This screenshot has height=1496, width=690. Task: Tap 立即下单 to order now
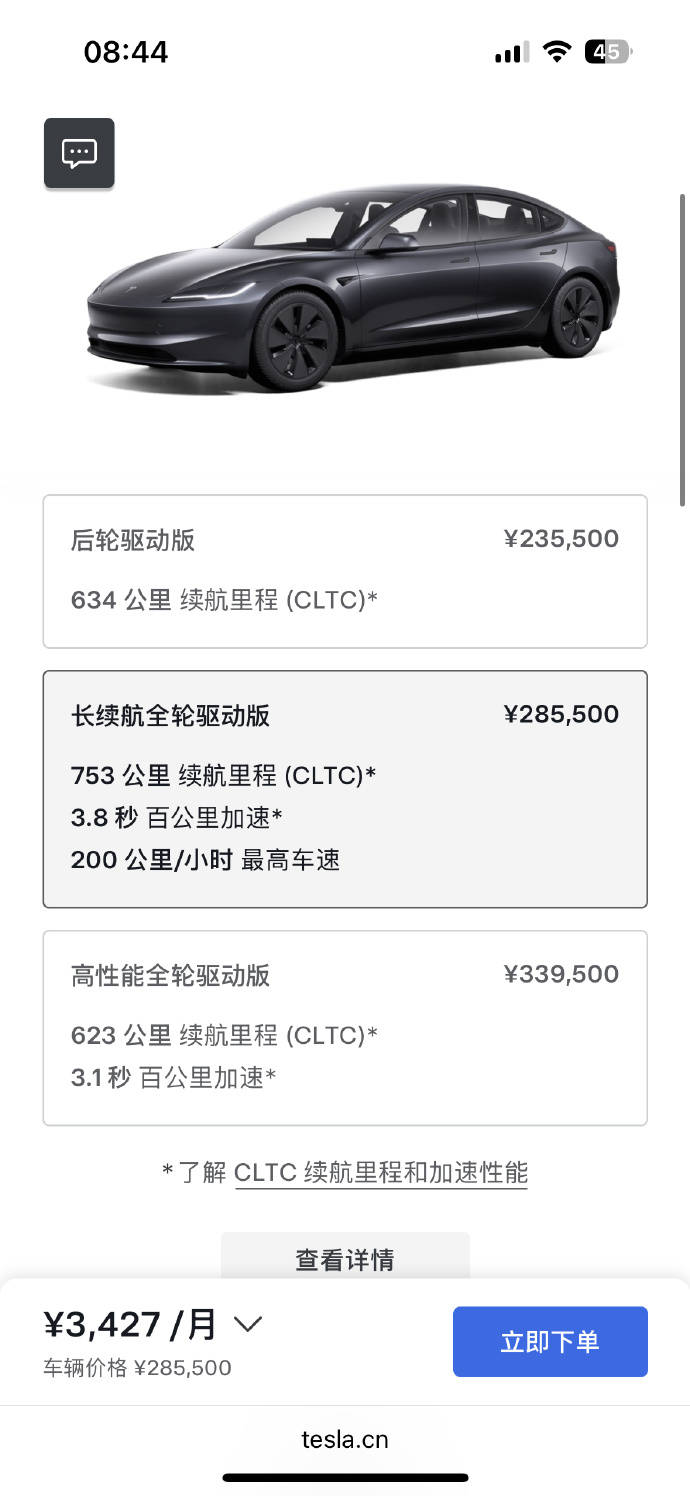point(550,1341)
